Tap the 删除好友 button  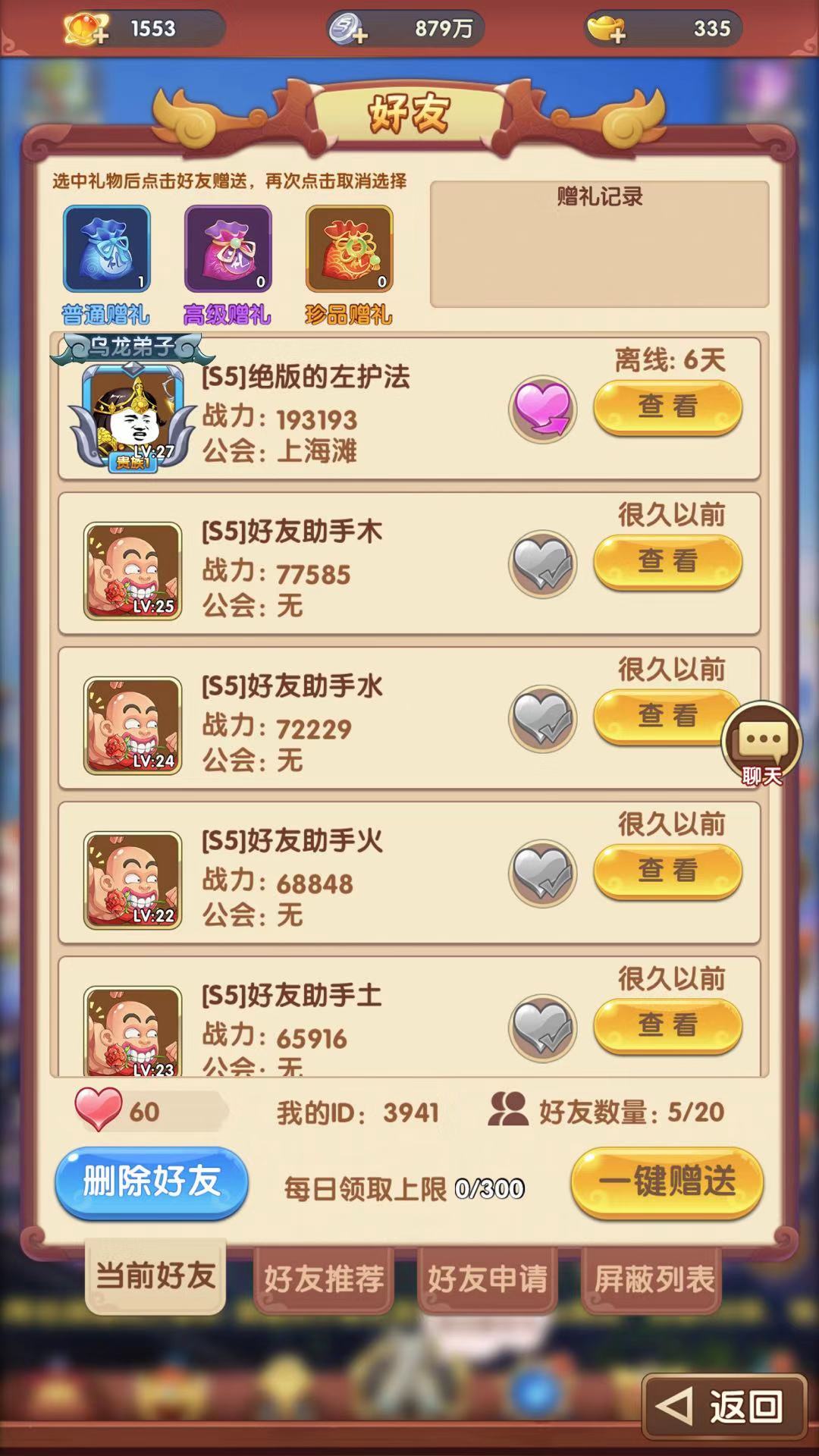tap(152, 1182)
